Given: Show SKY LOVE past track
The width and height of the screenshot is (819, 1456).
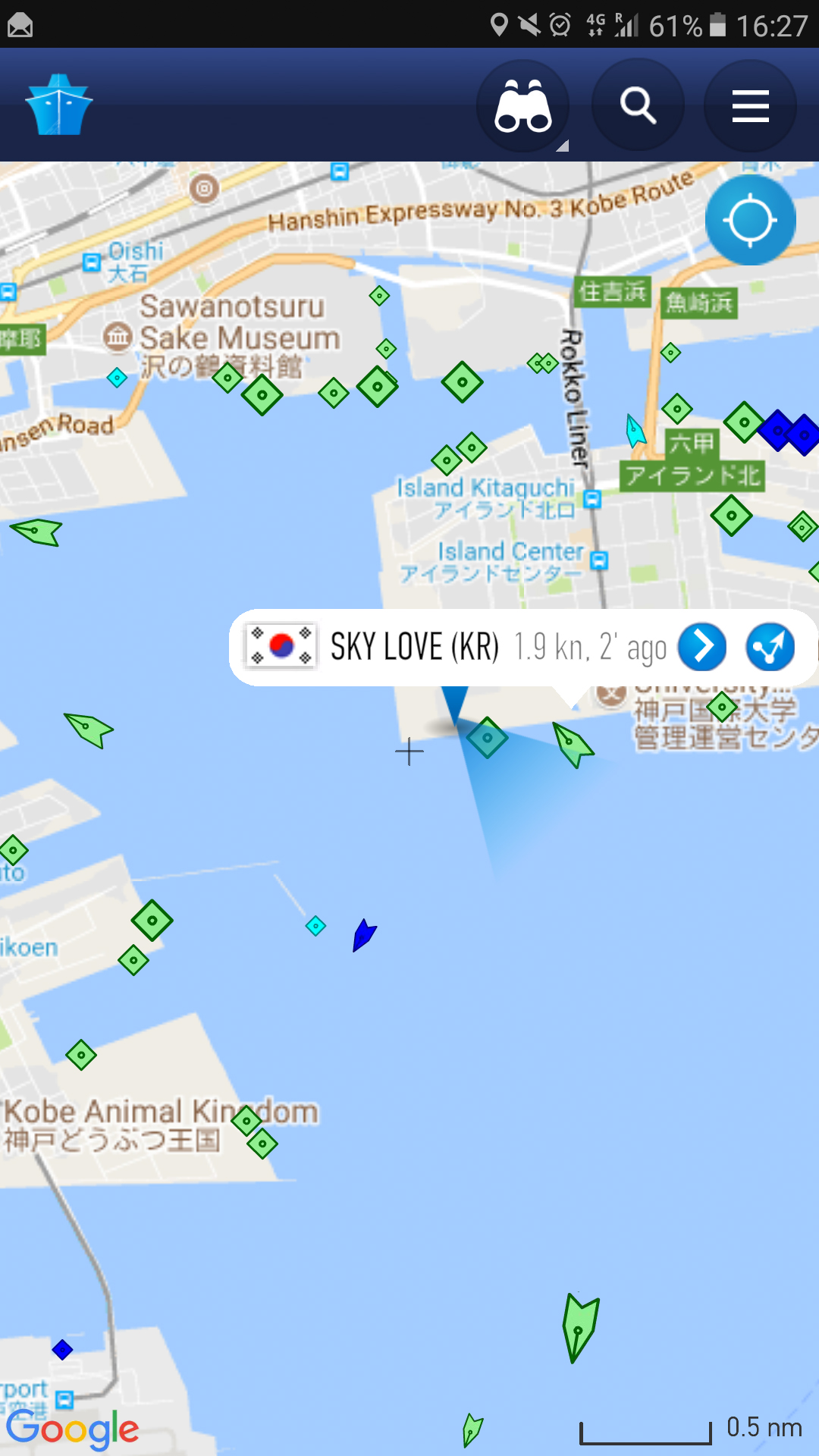Looking at the screenshot, I should (x=770, y=647).
